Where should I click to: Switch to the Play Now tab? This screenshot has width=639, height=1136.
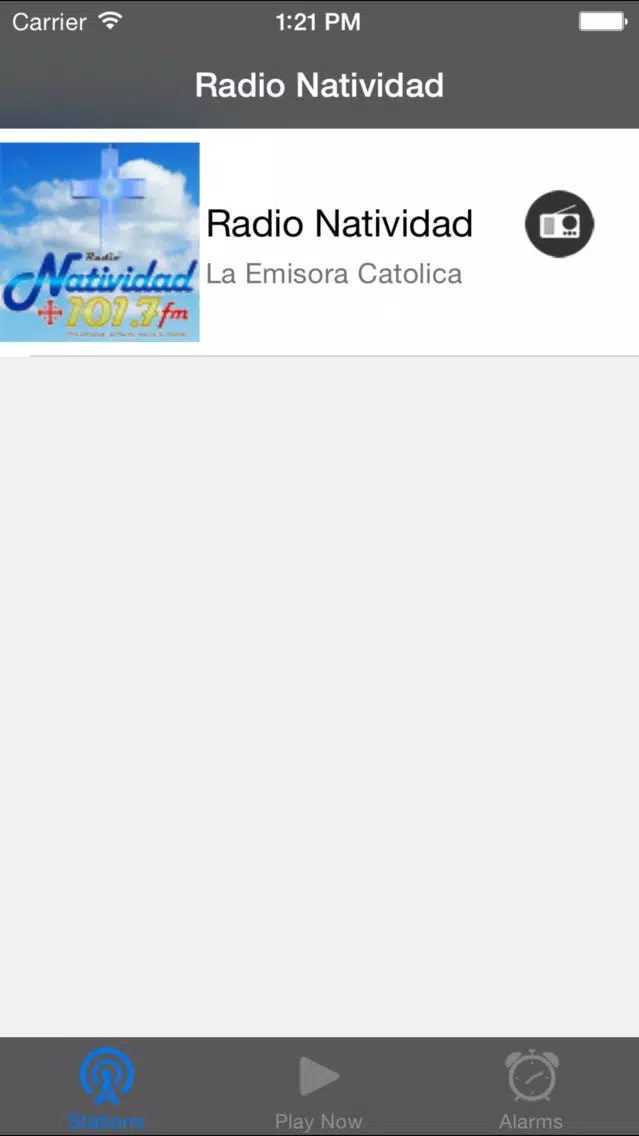click(x=319, y=1088)
